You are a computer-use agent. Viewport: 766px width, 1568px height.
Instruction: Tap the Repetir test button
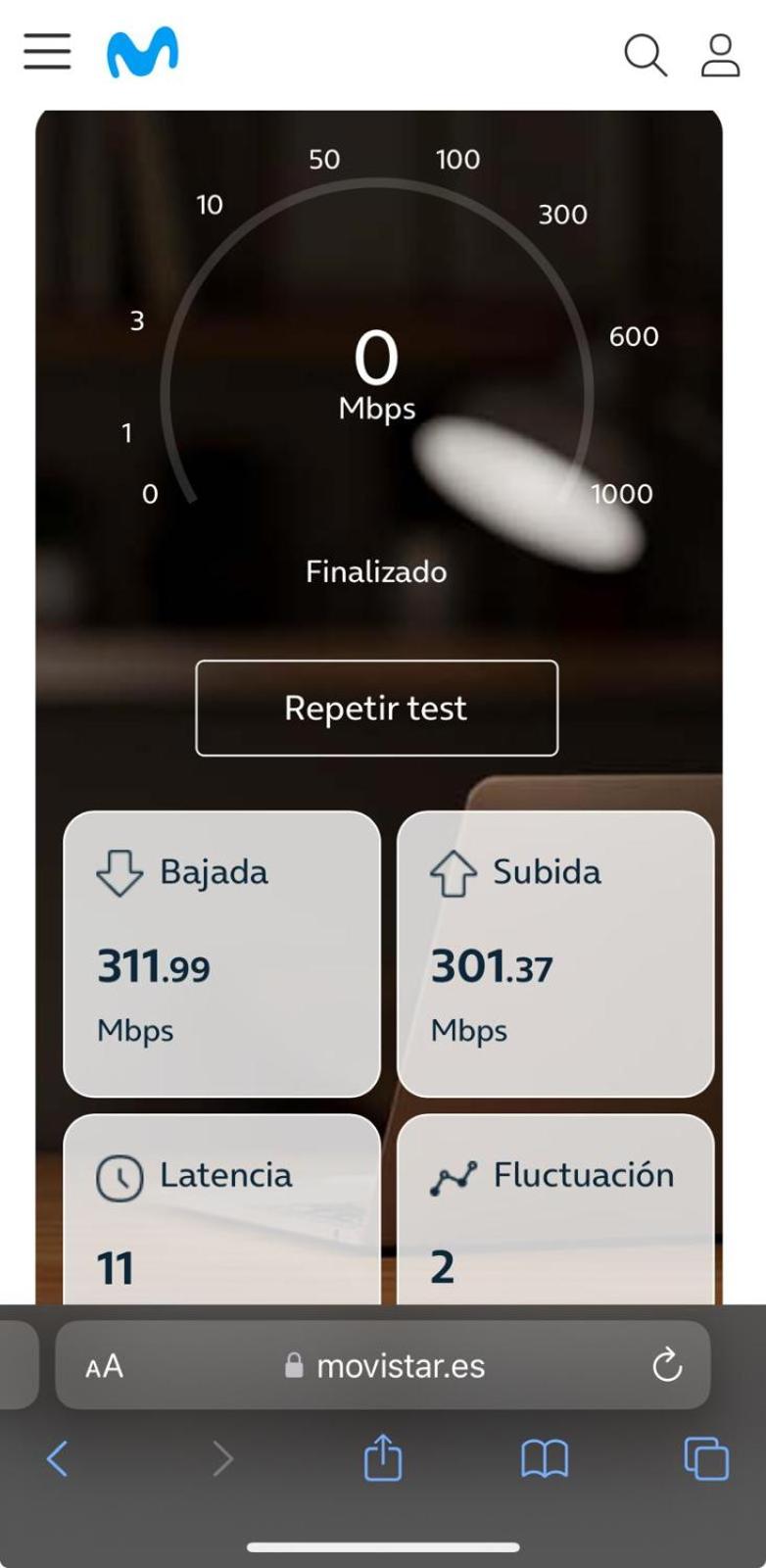point(377,708)
